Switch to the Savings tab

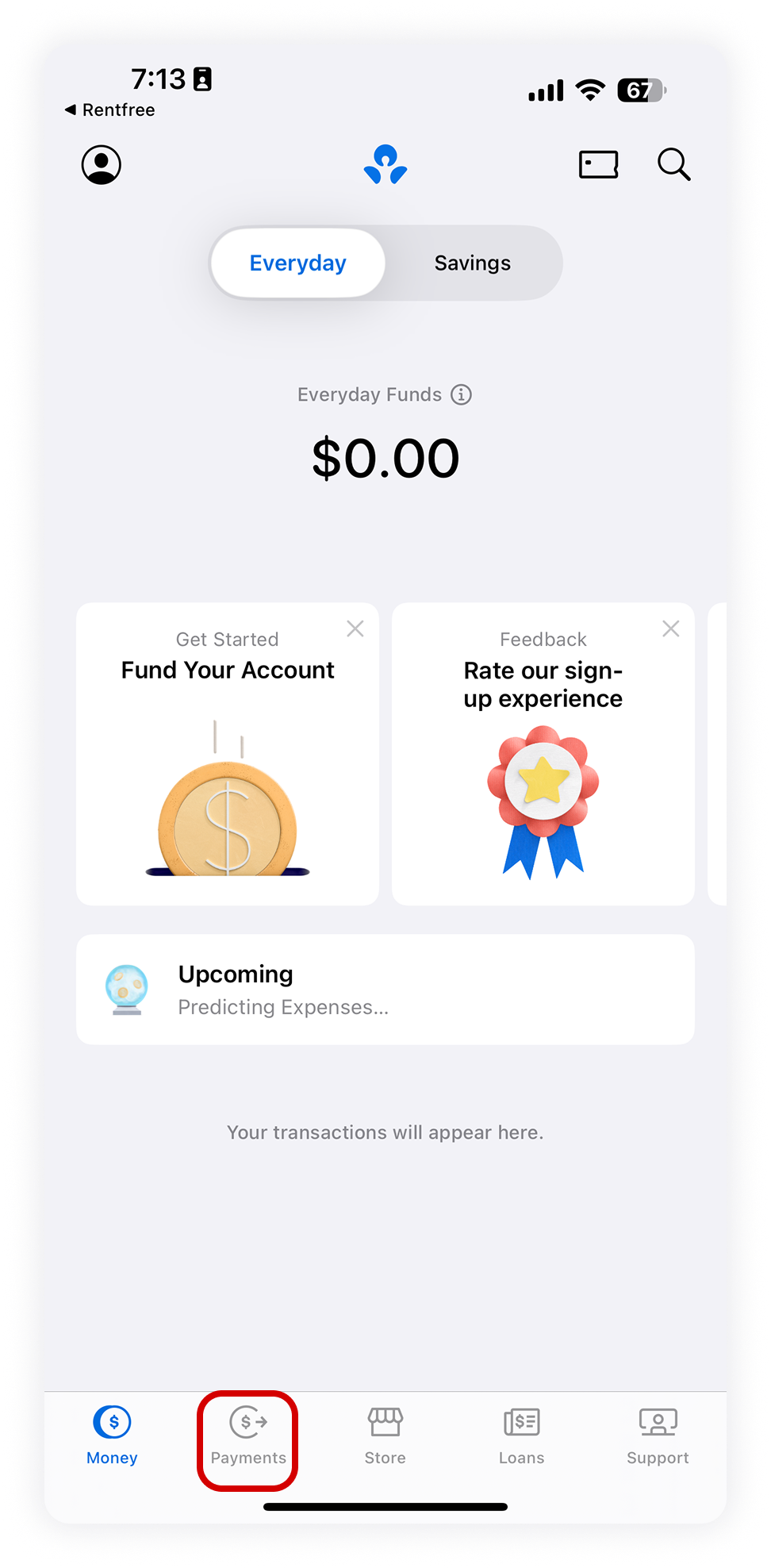[x=472, y=263]
